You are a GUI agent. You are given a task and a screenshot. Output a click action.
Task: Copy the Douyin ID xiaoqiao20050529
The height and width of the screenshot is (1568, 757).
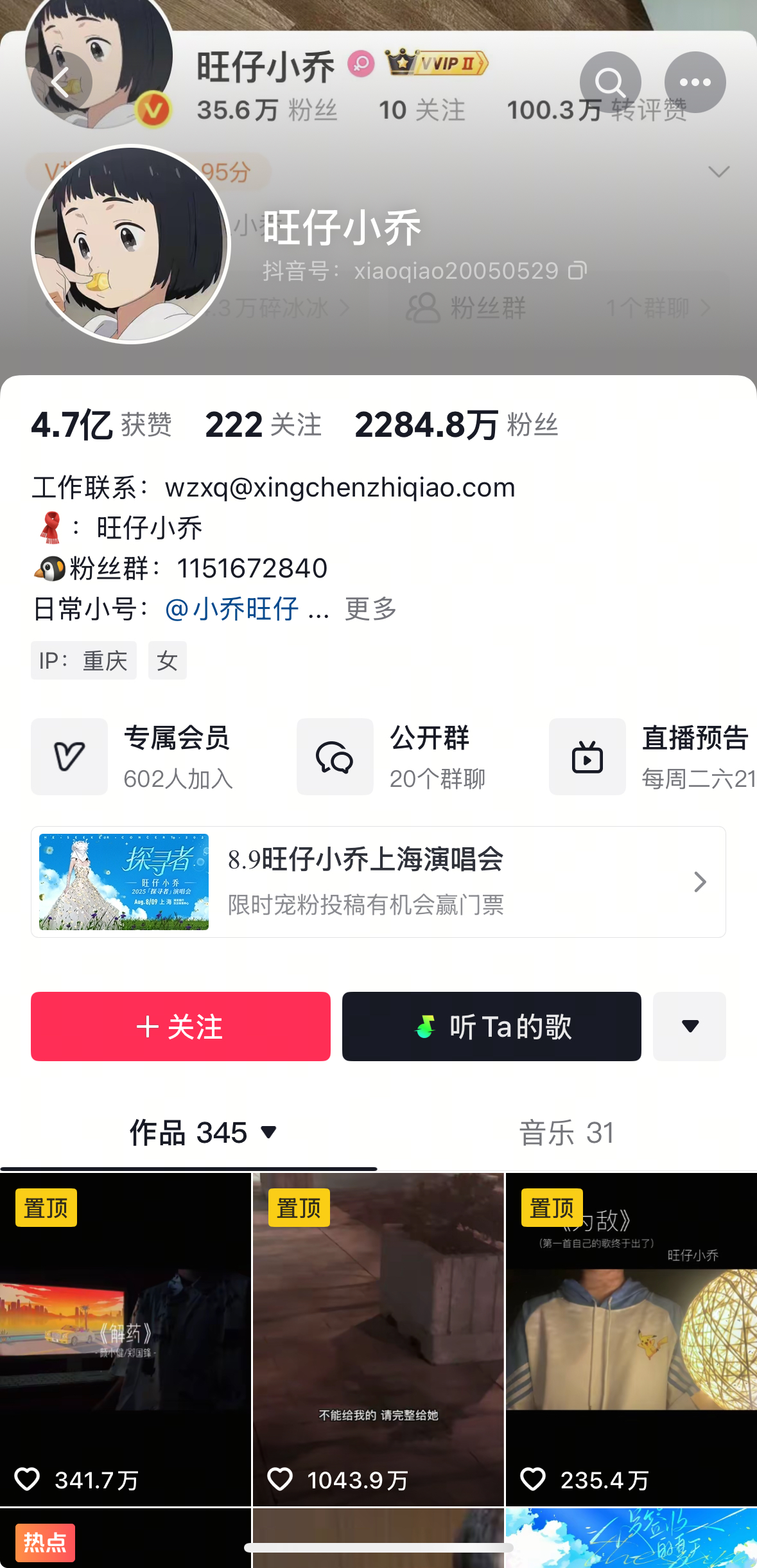click(577, 270)
